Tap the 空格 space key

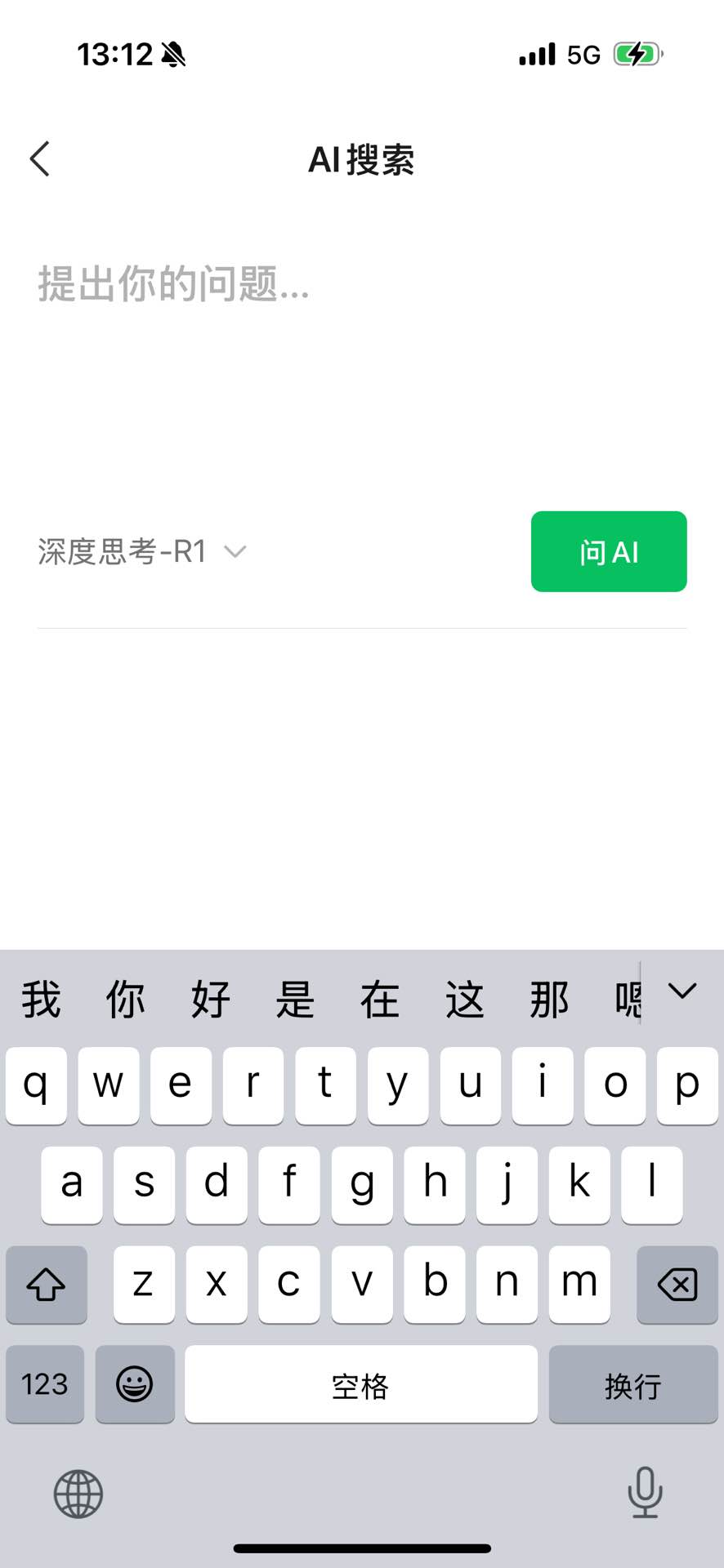point(360,1385)
